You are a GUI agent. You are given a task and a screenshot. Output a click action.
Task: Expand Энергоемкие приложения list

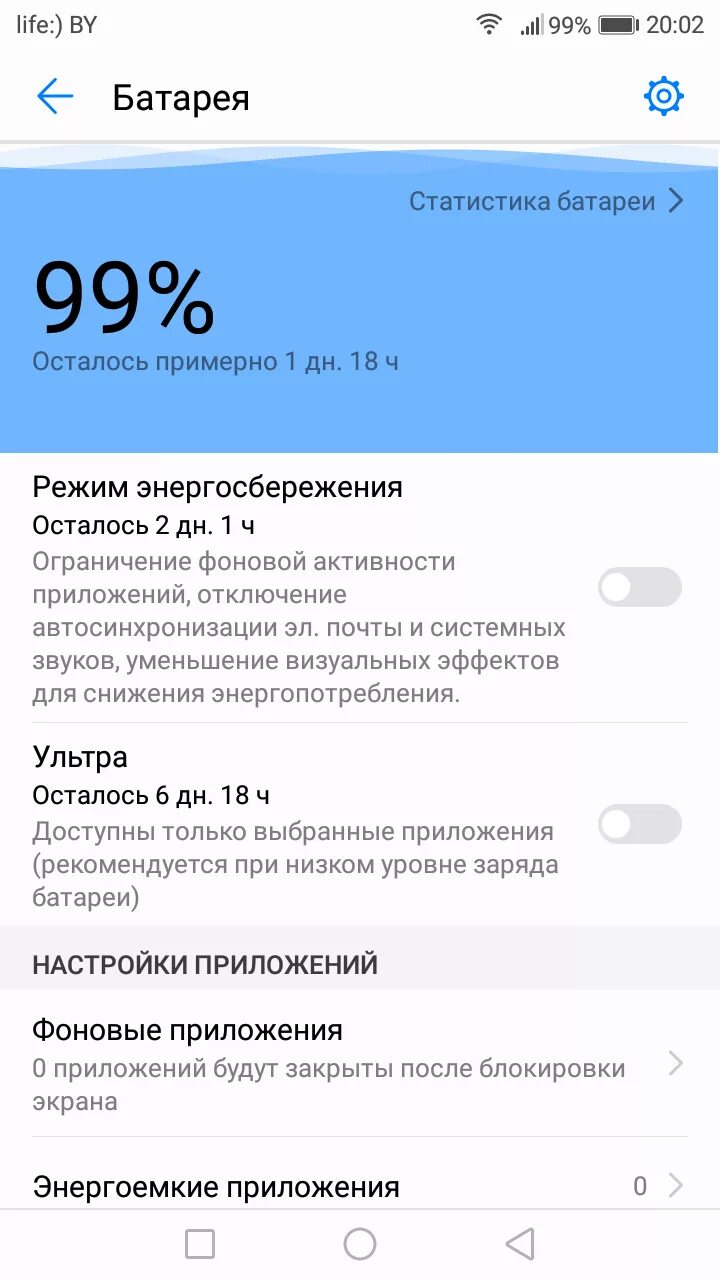[676, 1186]
